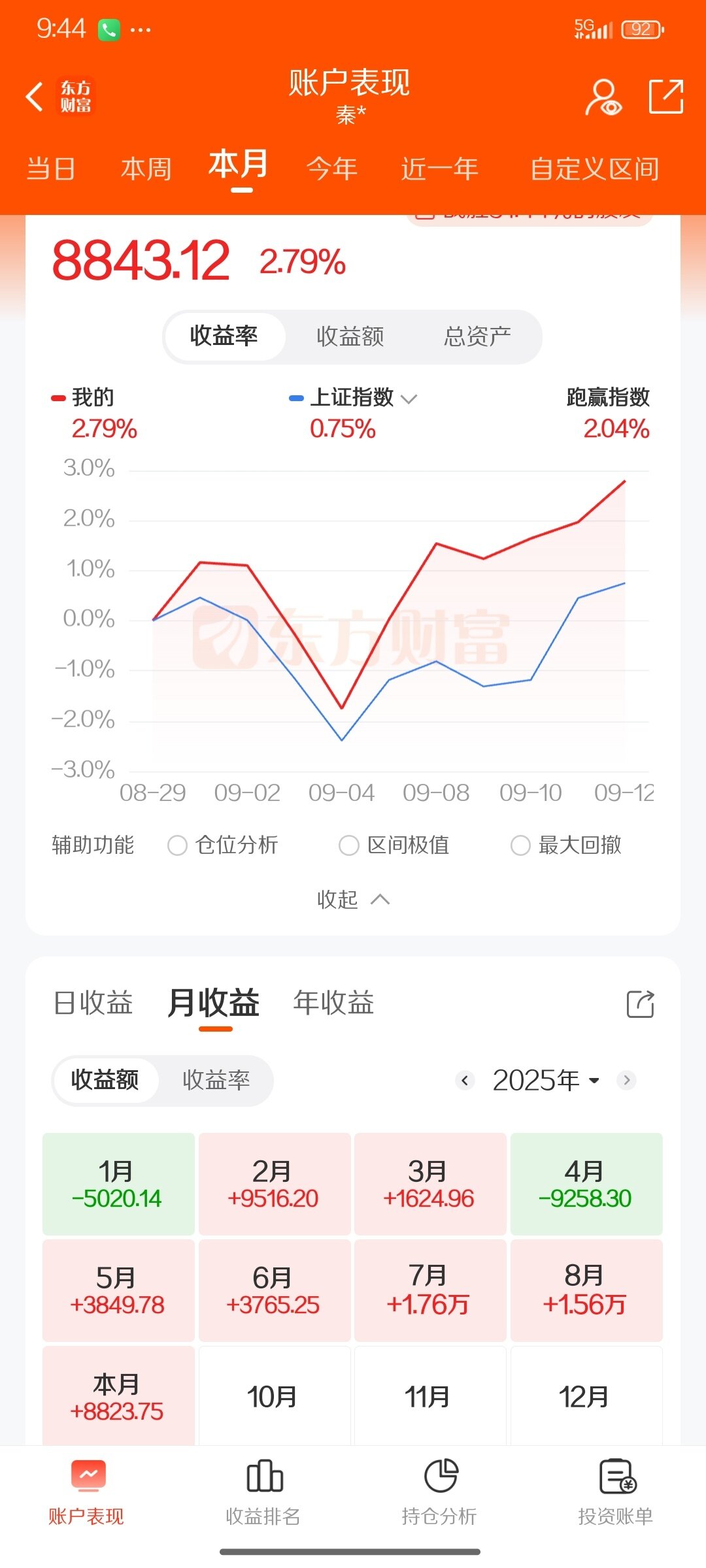Switch to the 当日 period tab
This screenshot has width=706, height=1568.
click(x=50, y=169)
